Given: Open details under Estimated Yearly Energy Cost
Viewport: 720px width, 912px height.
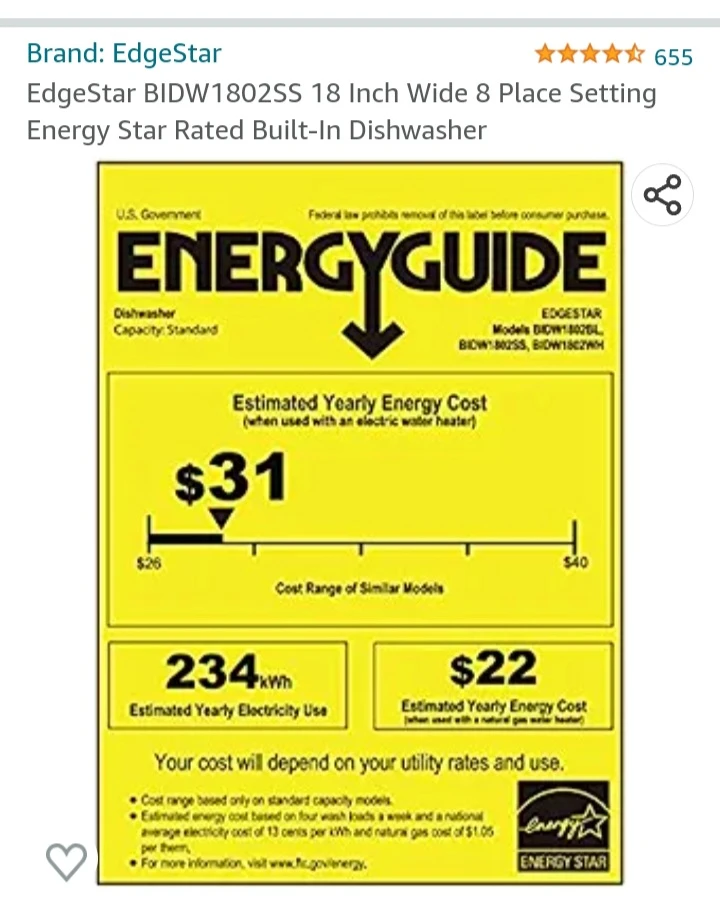Looking at the screenshot, I should point(359,404).
